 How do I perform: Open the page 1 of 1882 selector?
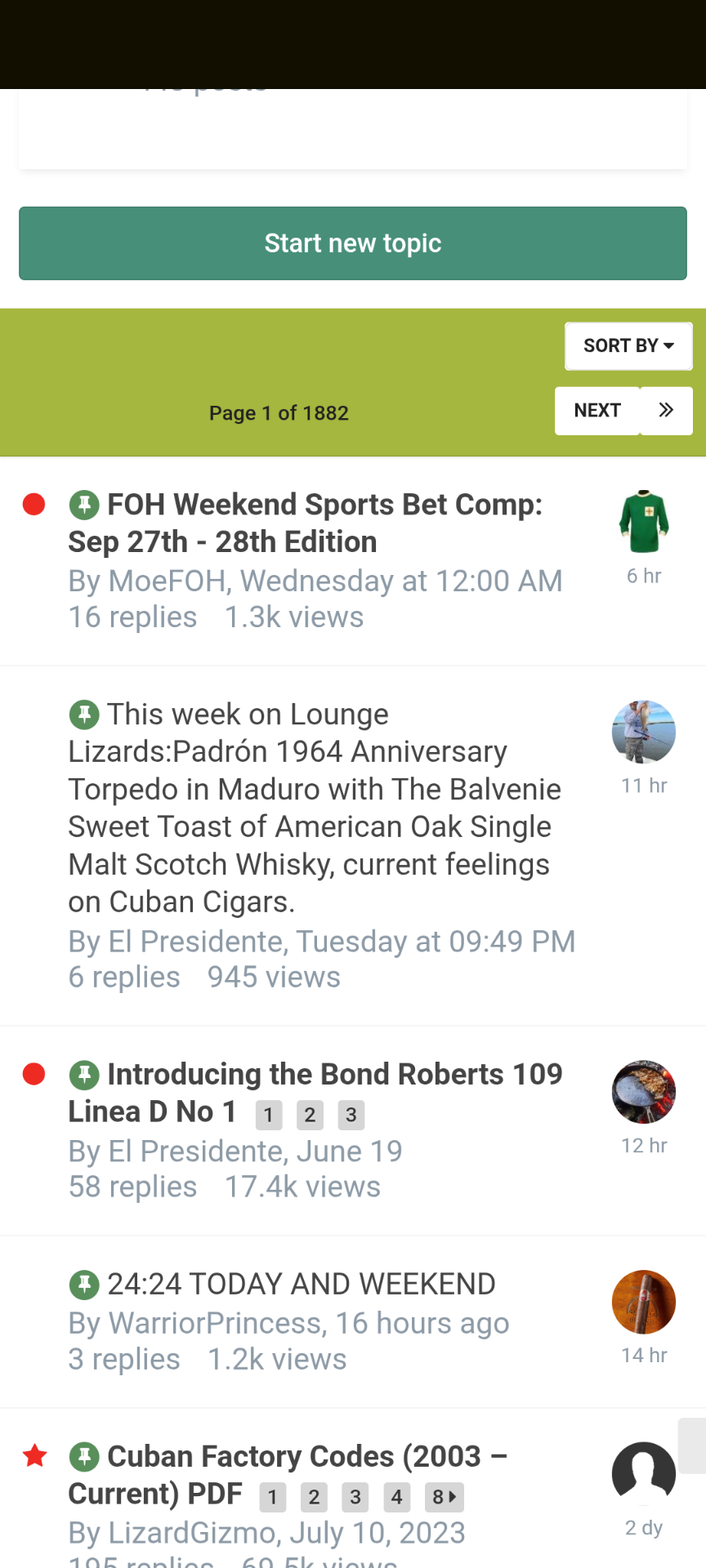point(279,413)
